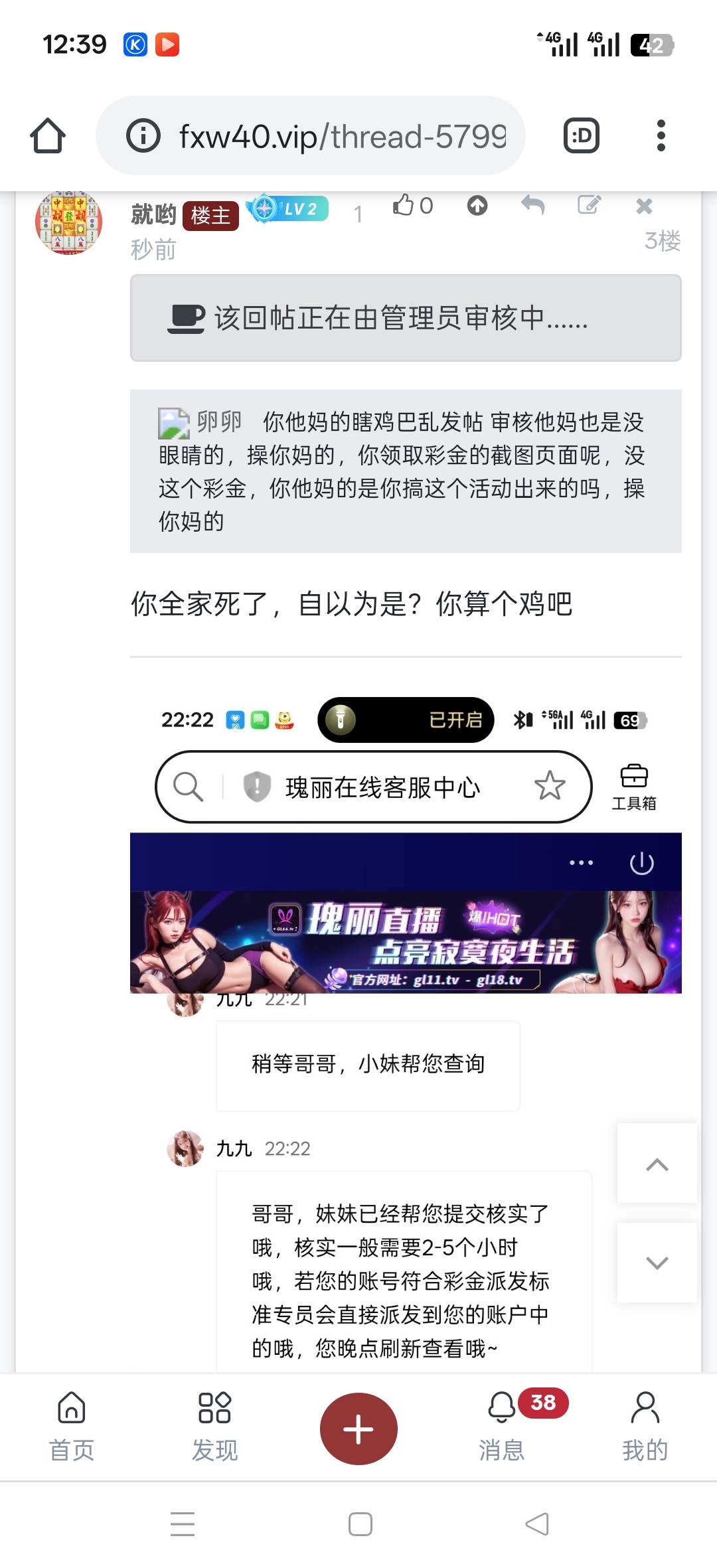Delete the 3楼 reply

pos(644,206)
